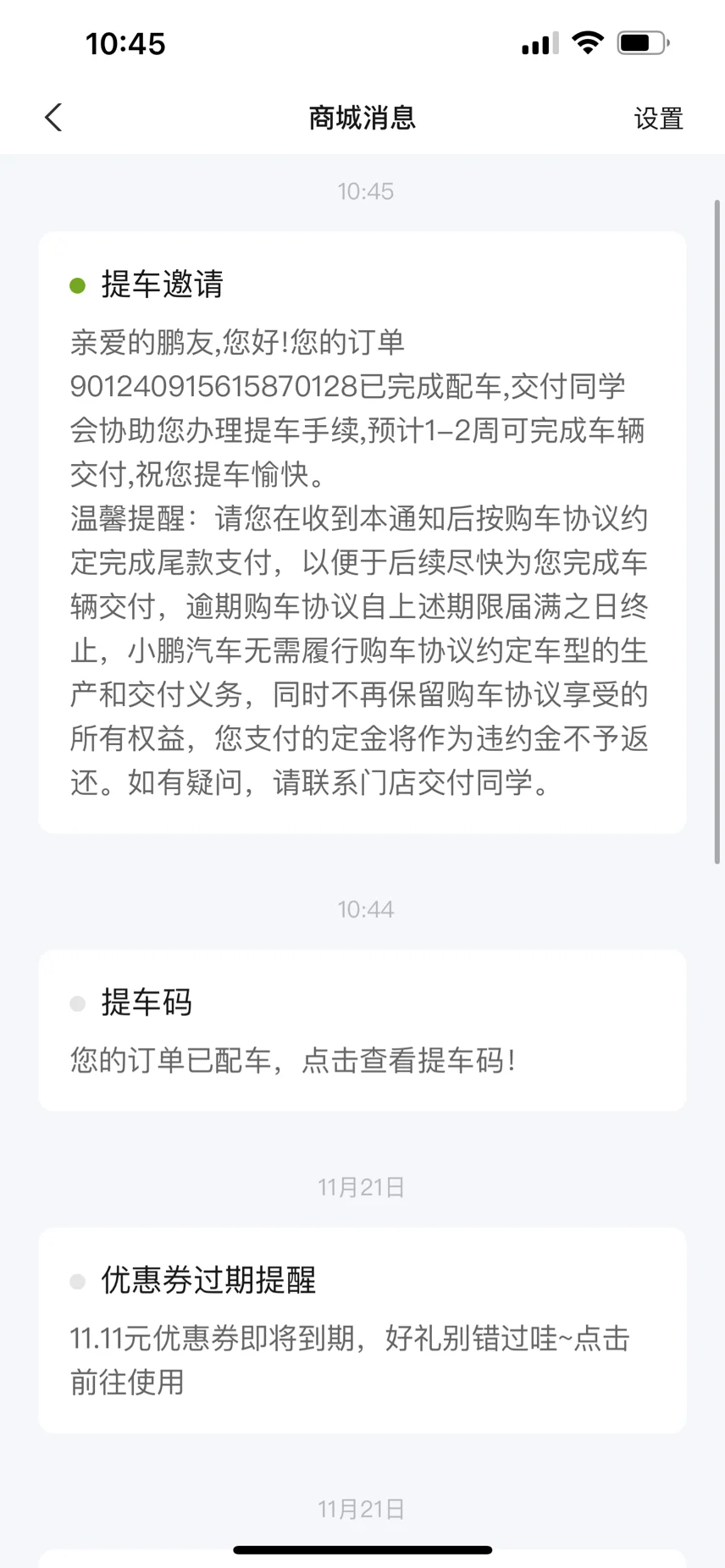Open the 提车邀请 message card
The width and height of the screenshot is (725, 1568).
362,533
